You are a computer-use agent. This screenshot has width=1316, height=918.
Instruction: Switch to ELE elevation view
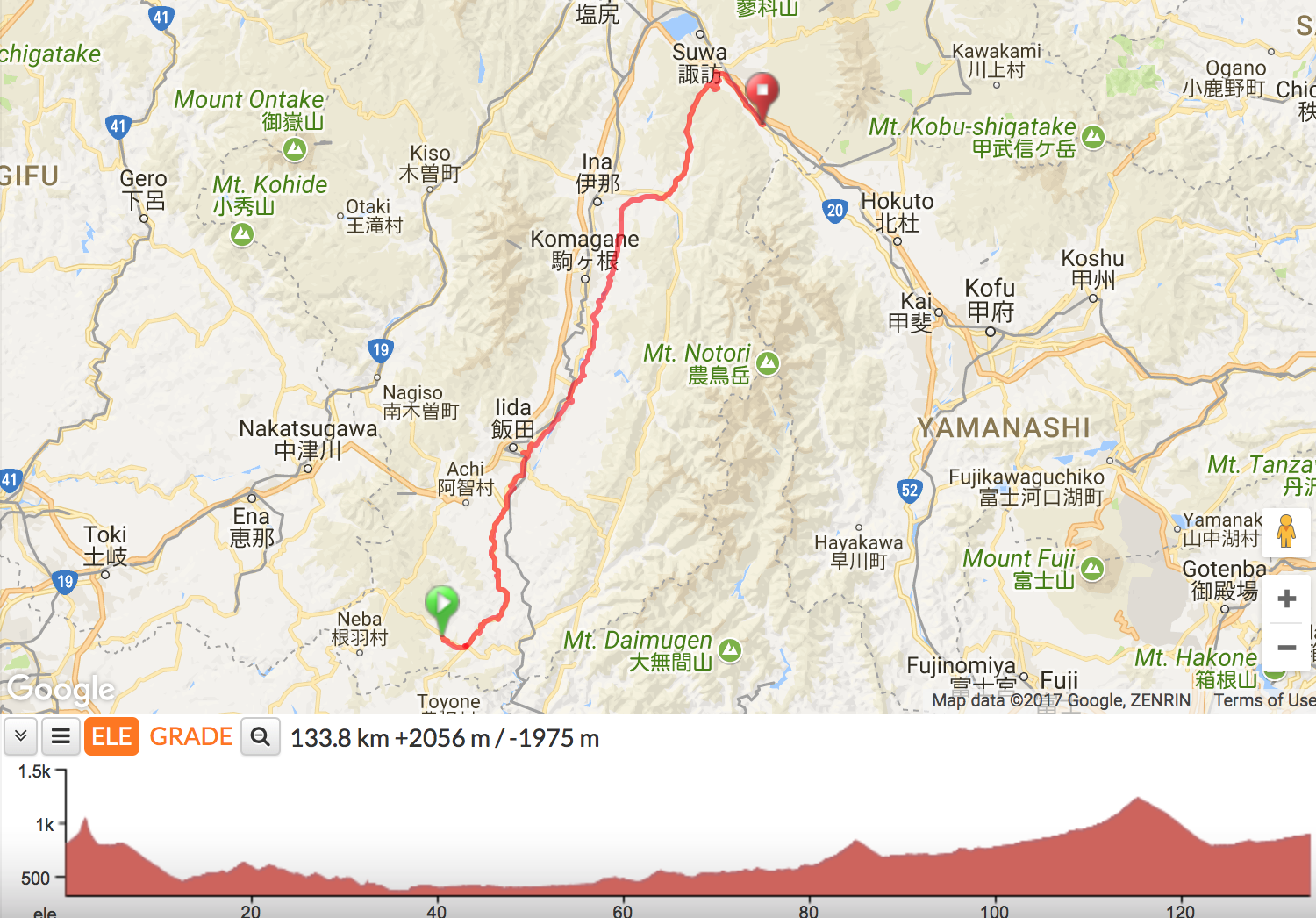111,736
